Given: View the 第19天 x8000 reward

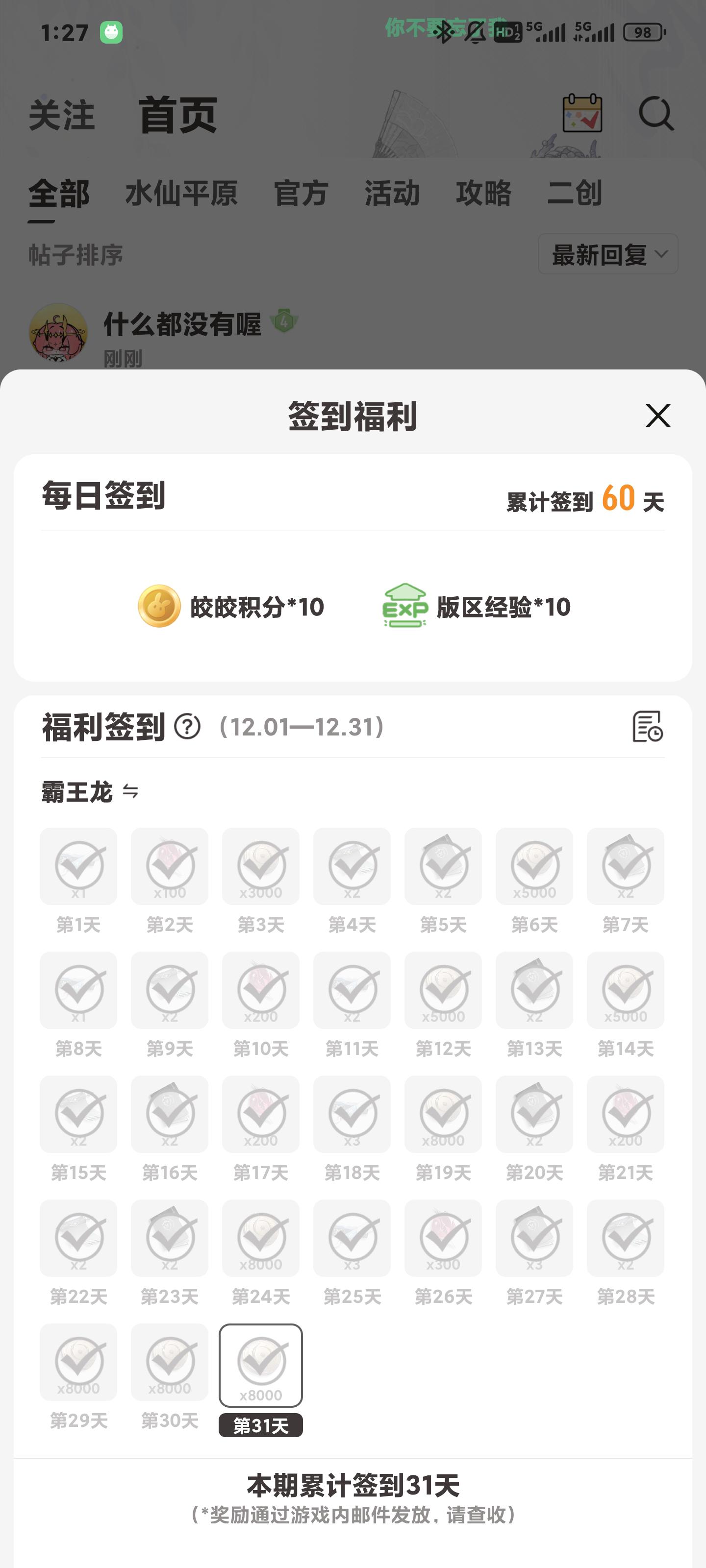Looking at the screenshot, I should pos(443,1114).
